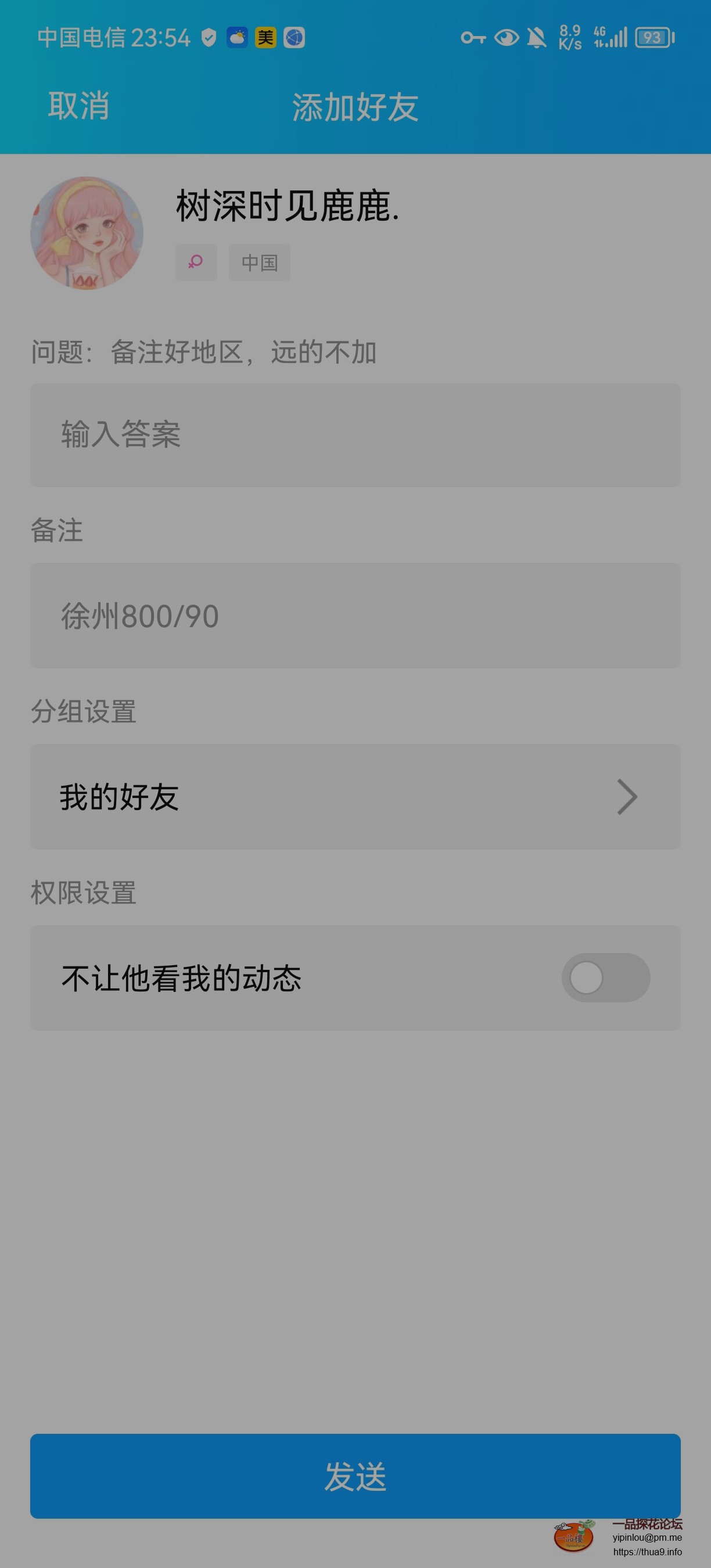
Task: Click the 输入答案 answer input field
Action: coord(355,433)
